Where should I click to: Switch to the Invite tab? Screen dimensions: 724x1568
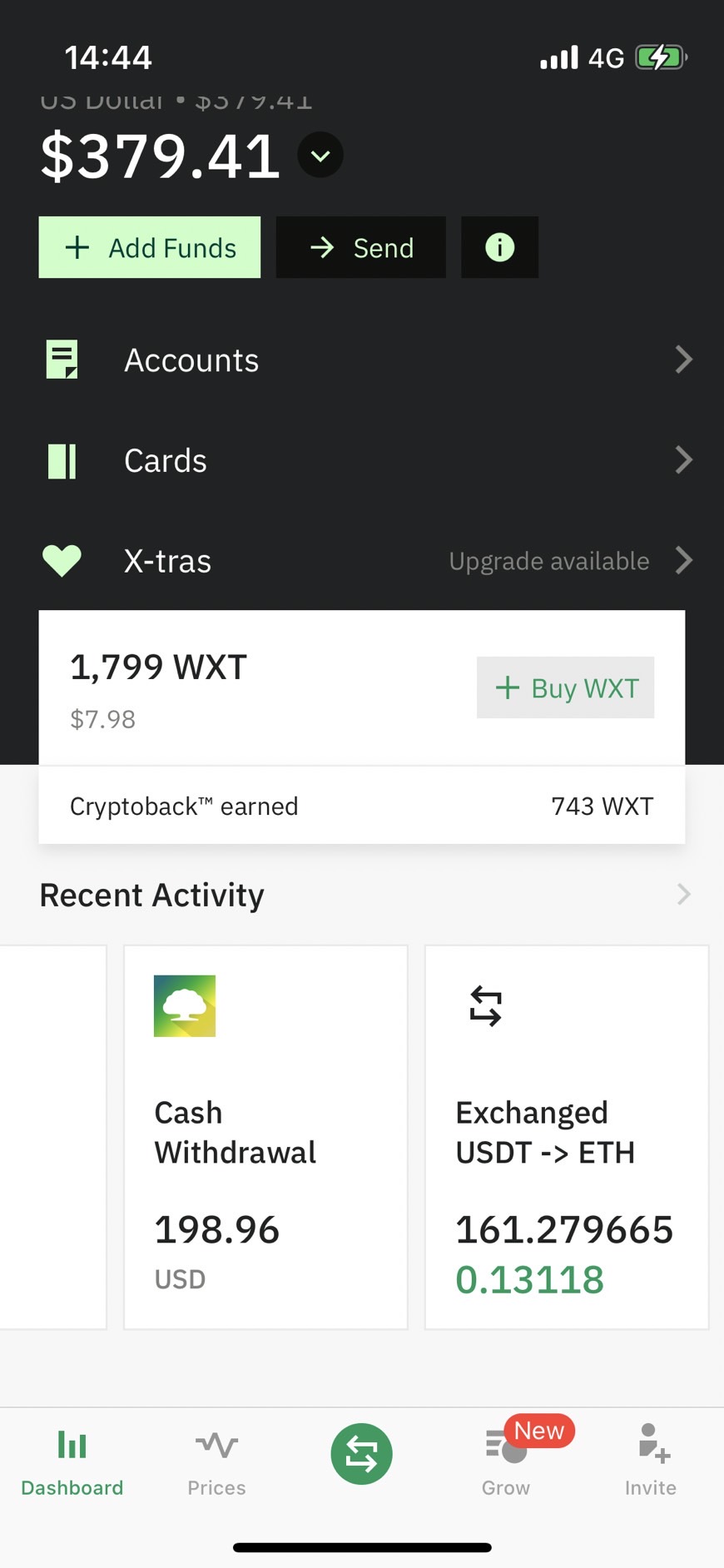[x=651, y=1461]
